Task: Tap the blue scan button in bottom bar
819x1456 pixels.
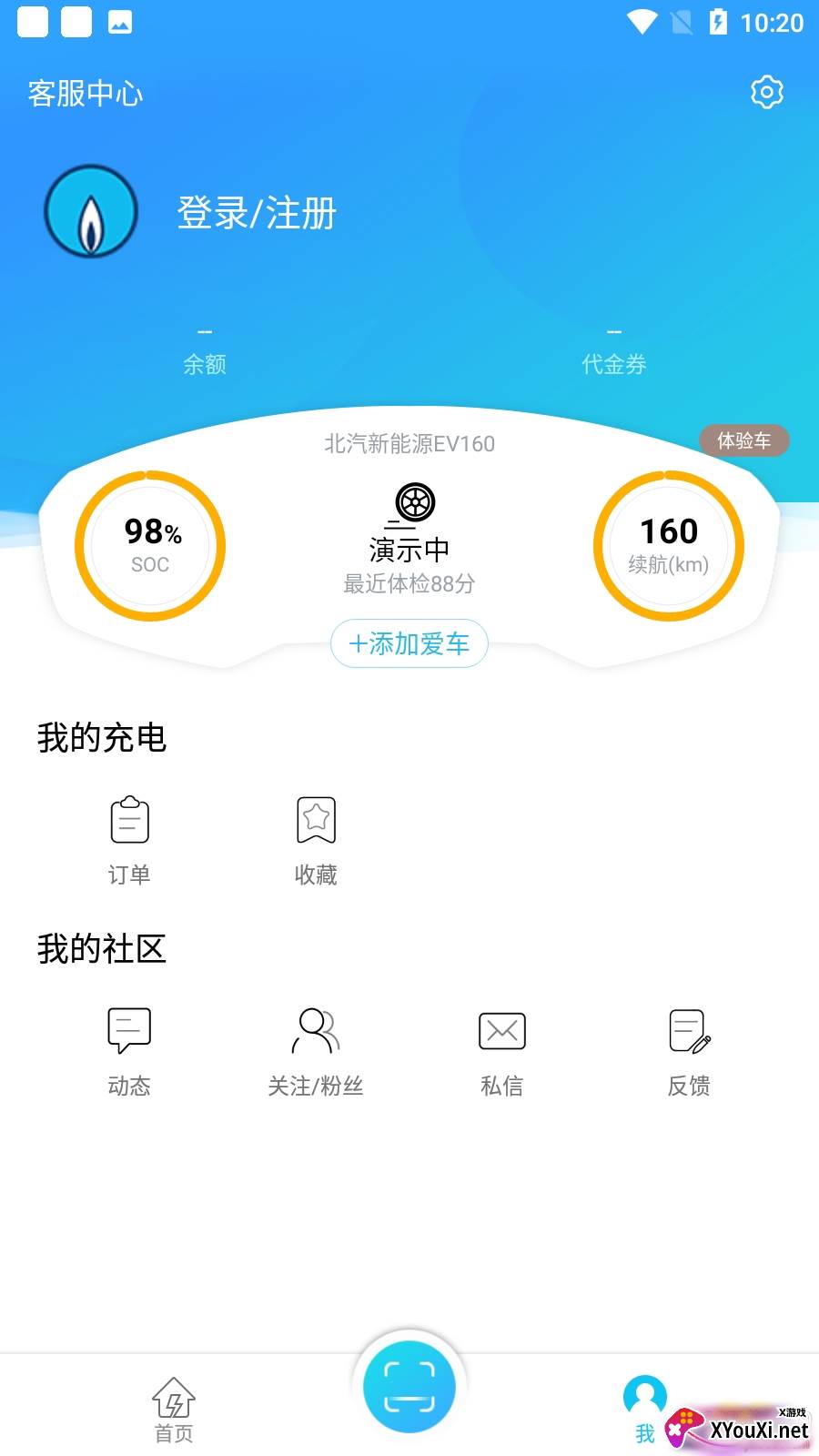Action: [x=409, y=1385]
